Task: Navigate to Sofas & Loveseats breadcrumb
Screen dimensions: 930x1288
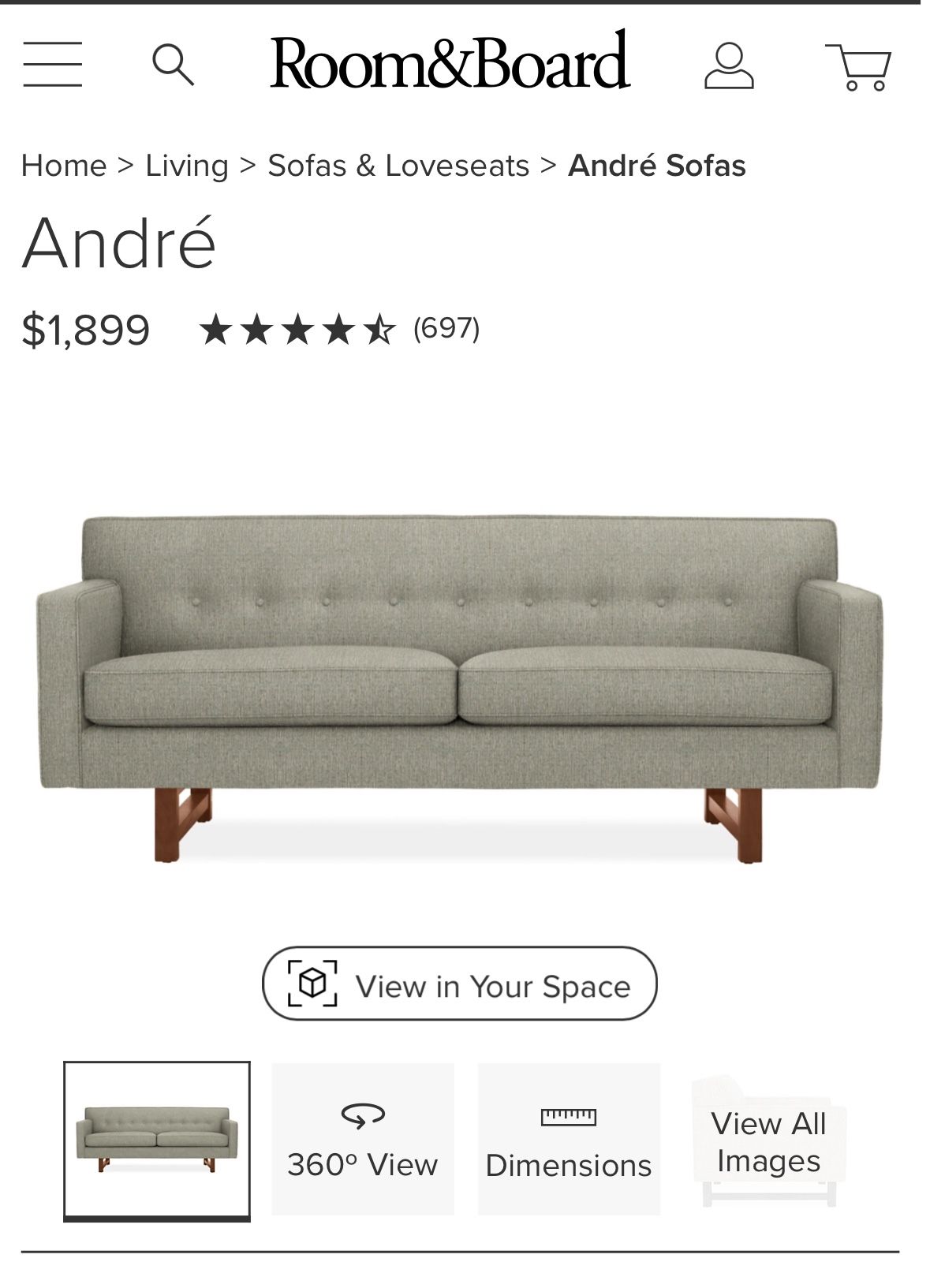Action: pyautogui.click(x=398, y=166)
